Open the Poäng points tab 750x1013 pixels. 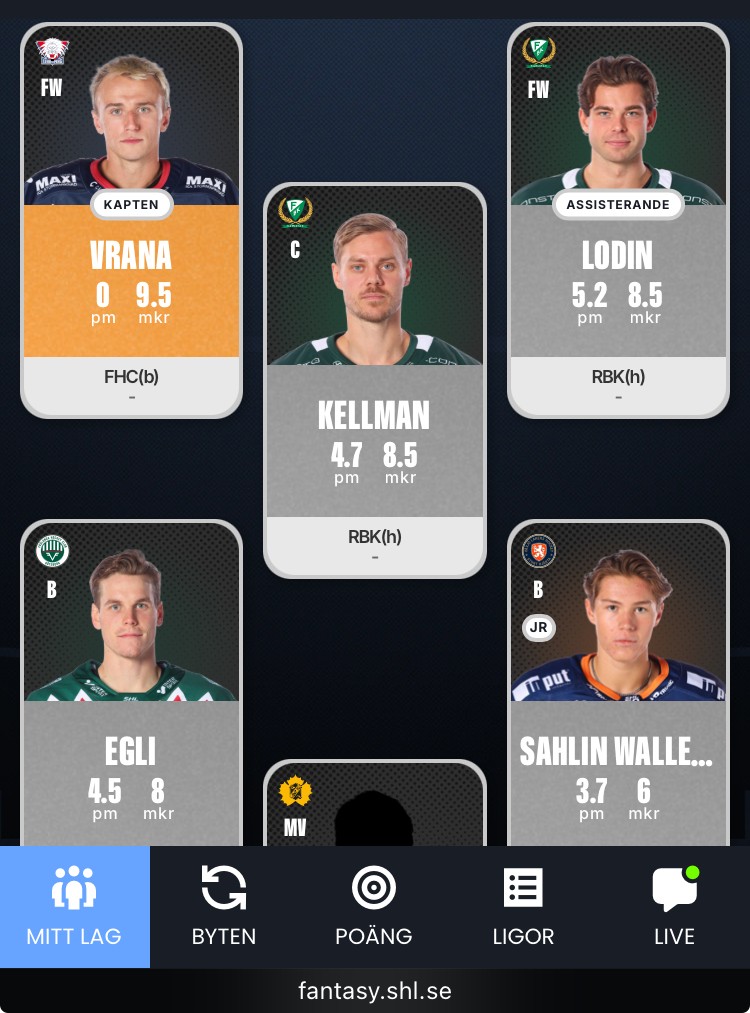[374, 906]
